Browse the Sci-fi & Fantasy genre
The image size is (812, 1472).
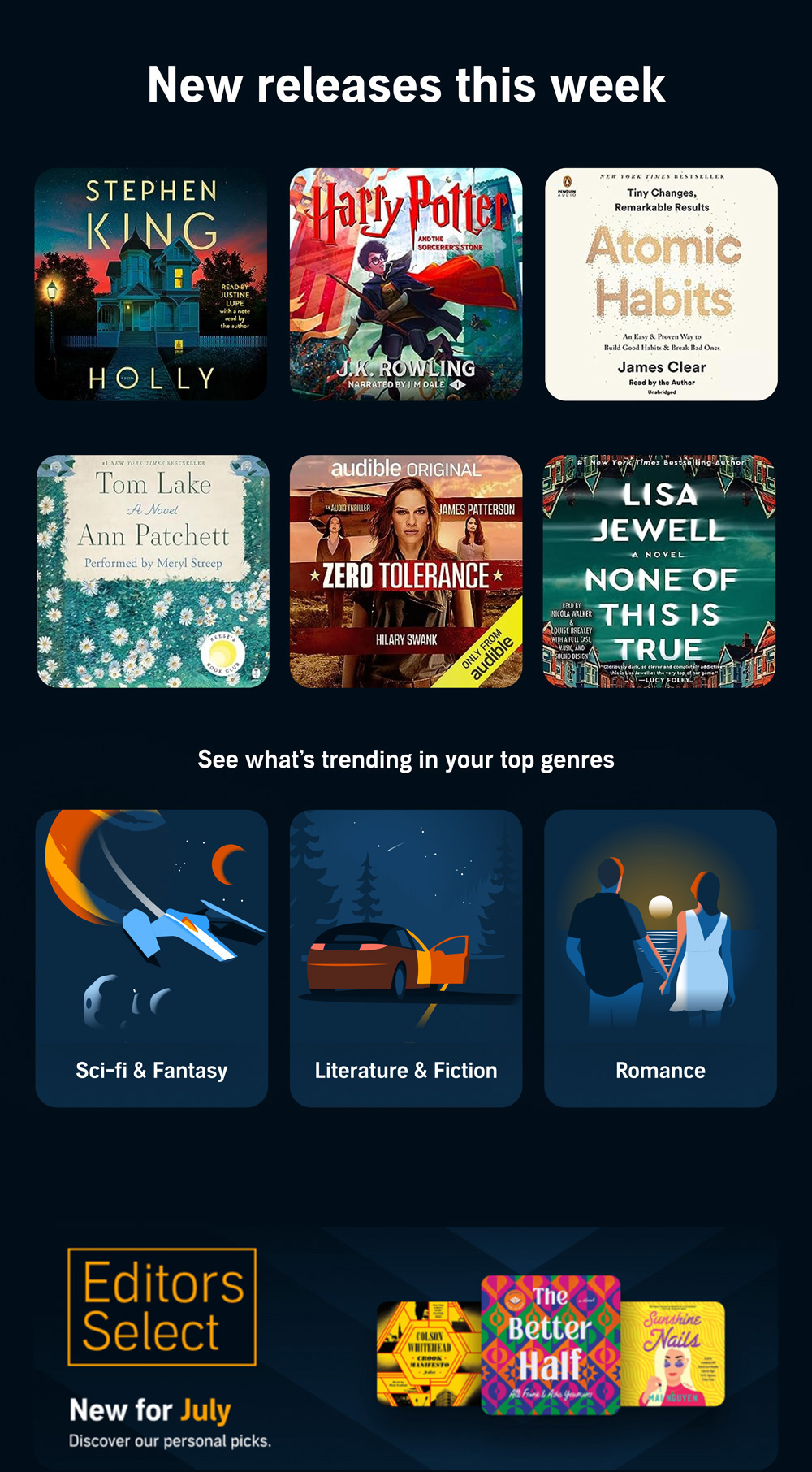point(152,958)
